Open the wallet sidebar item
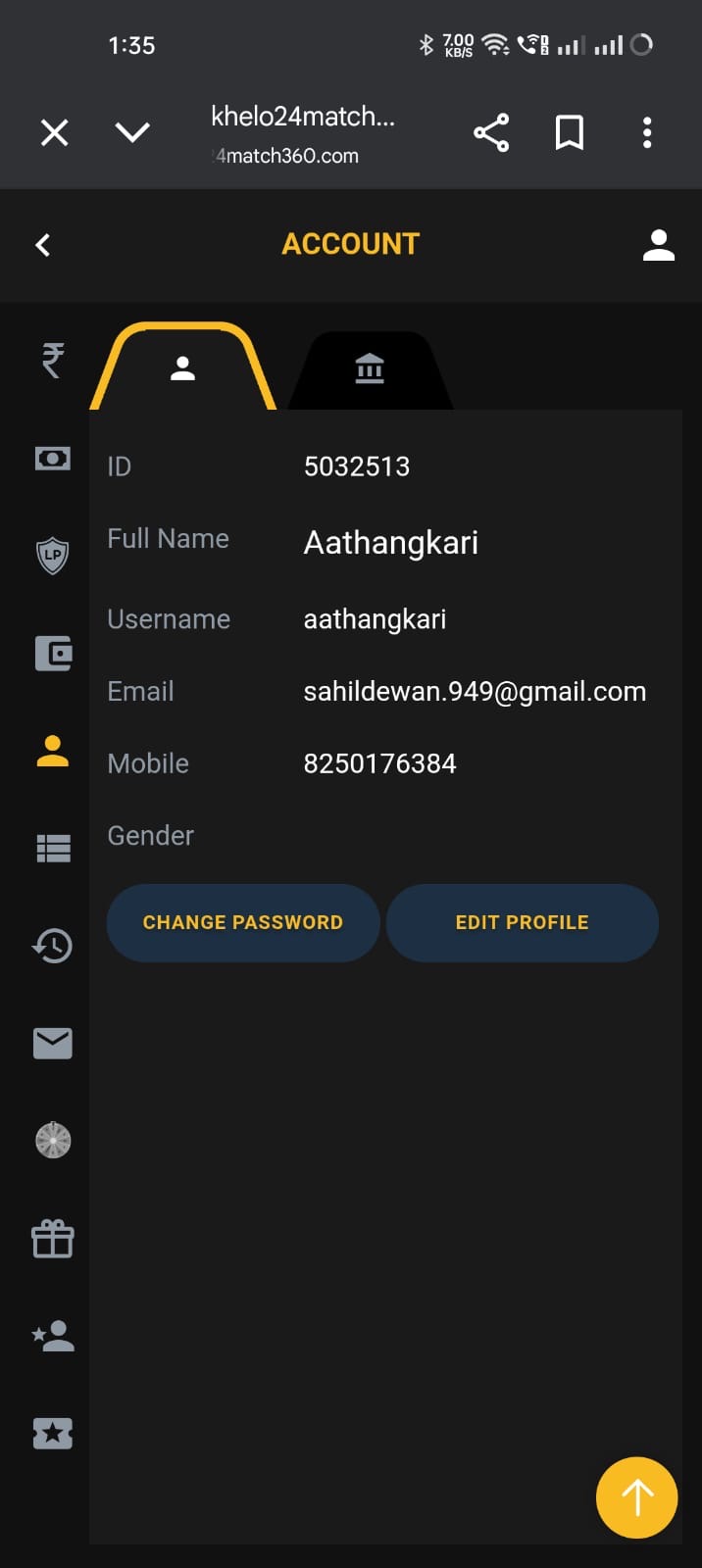The width and height of the screenshot is (702, 1568). (x=53, y=653)
